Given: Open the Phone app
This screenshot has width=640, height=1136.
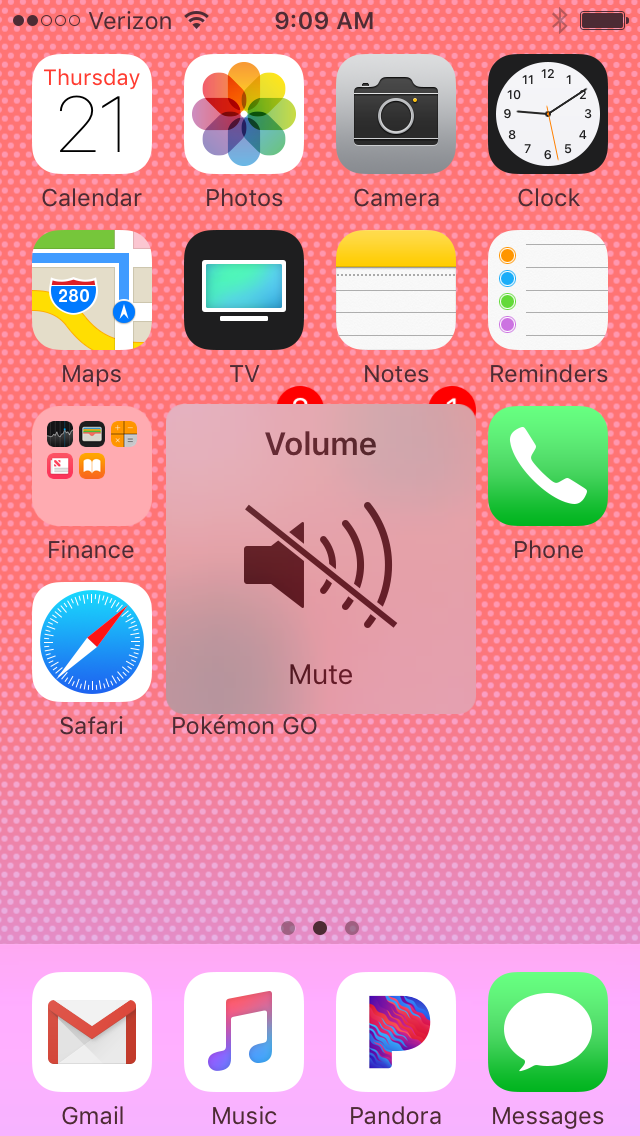Looking at the screenshot, I should click(548, 466).
